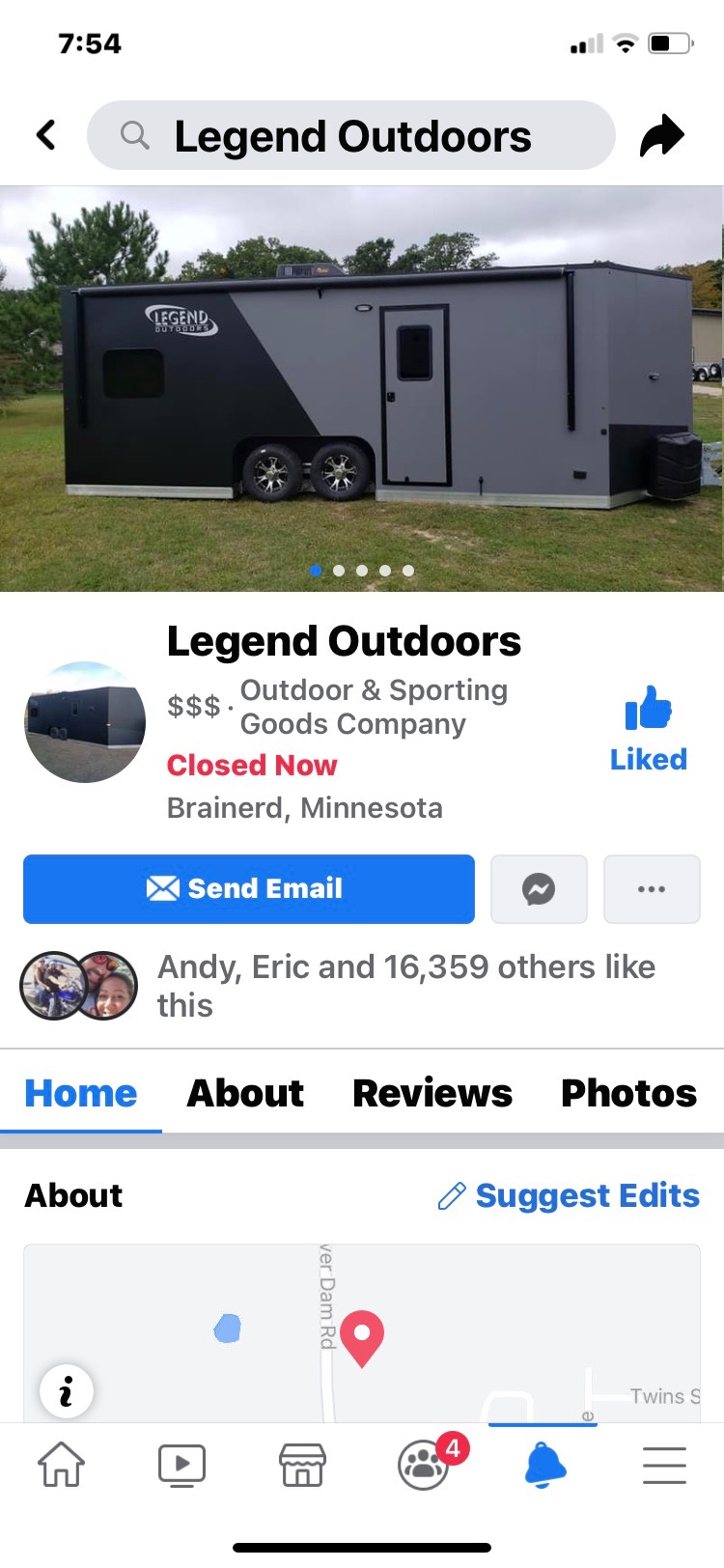Go back with the top-left arrow
This screenshot has height=1568, width=724.
point(45,135)
